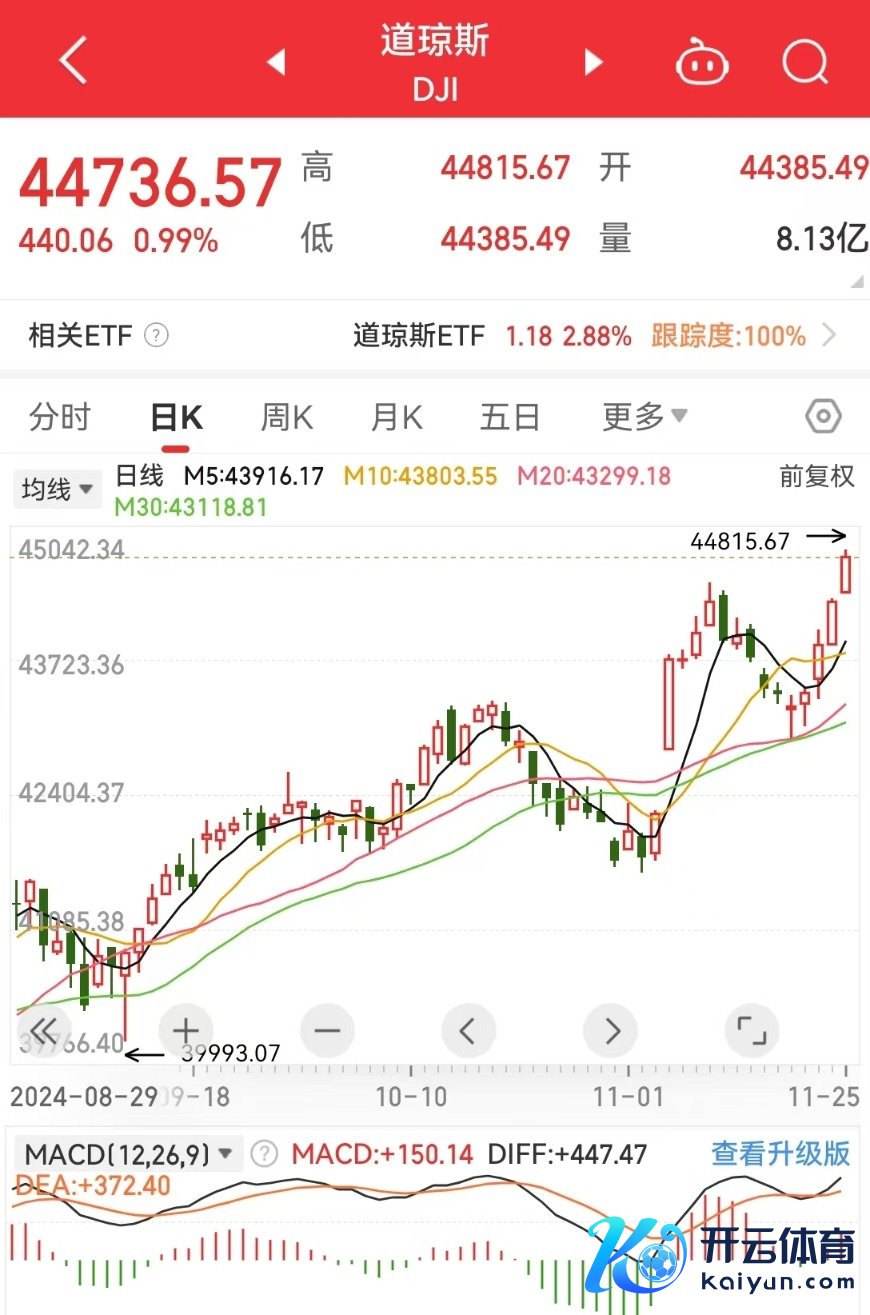The image size is (870, 1315).
Task: Switch to the previous stock index
Action: point(276,62)
